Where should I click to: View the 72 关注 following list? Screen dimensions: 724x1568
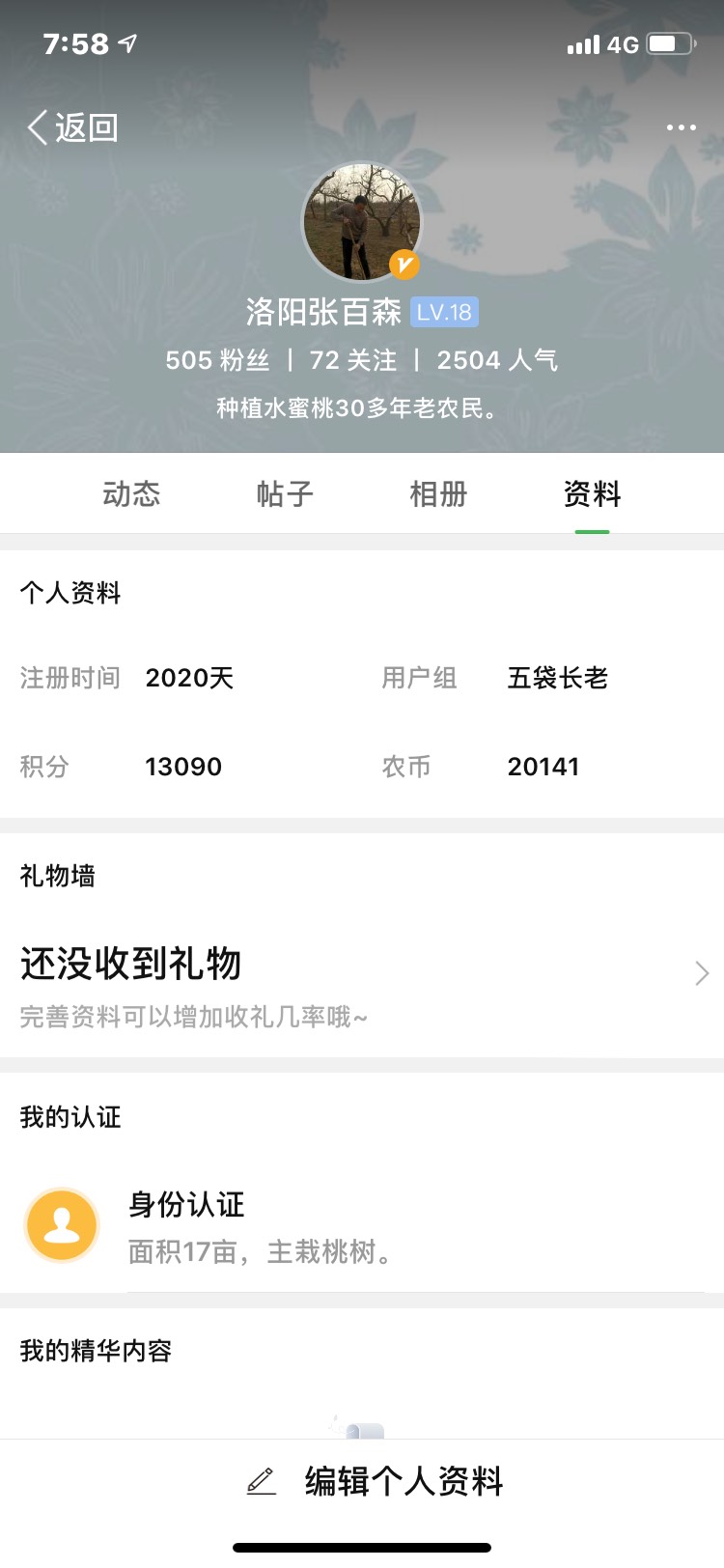(353, 360)
